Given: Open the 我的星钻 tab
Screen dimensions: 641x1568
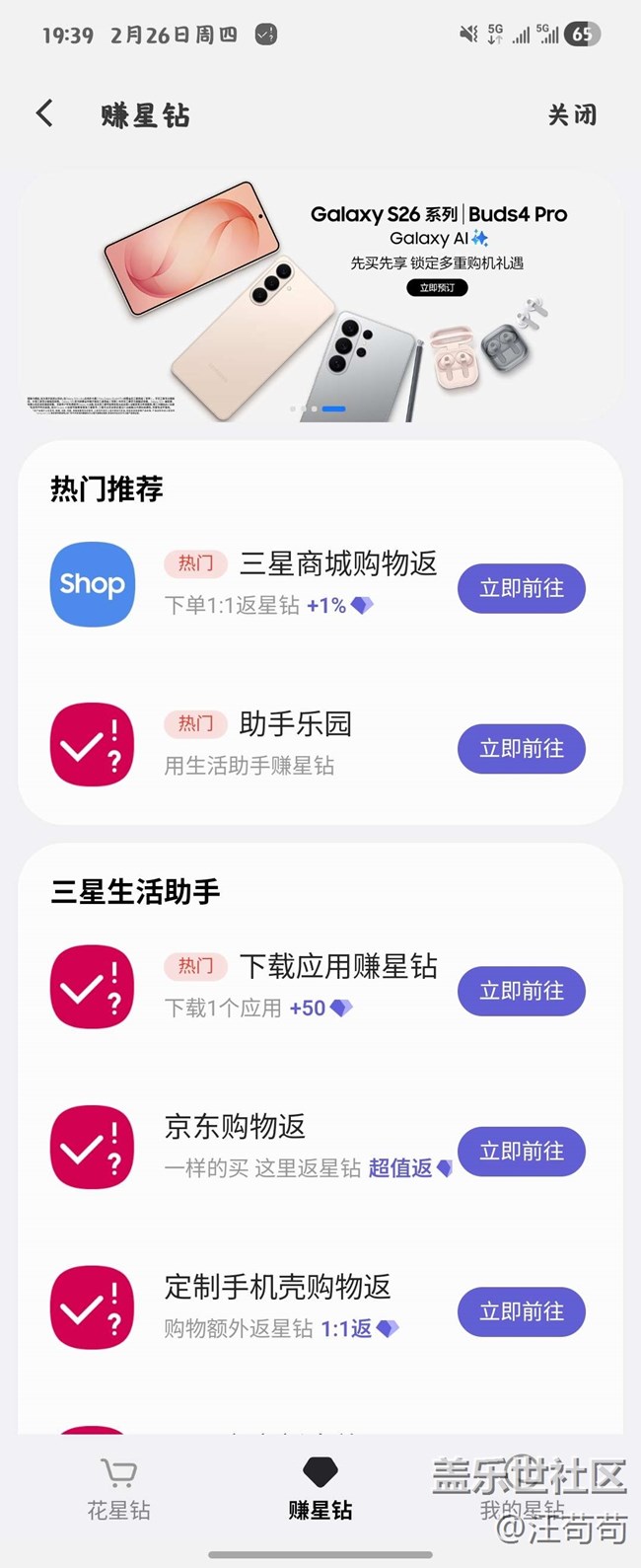Looking at the screenshot, I should coord(522,1490).
